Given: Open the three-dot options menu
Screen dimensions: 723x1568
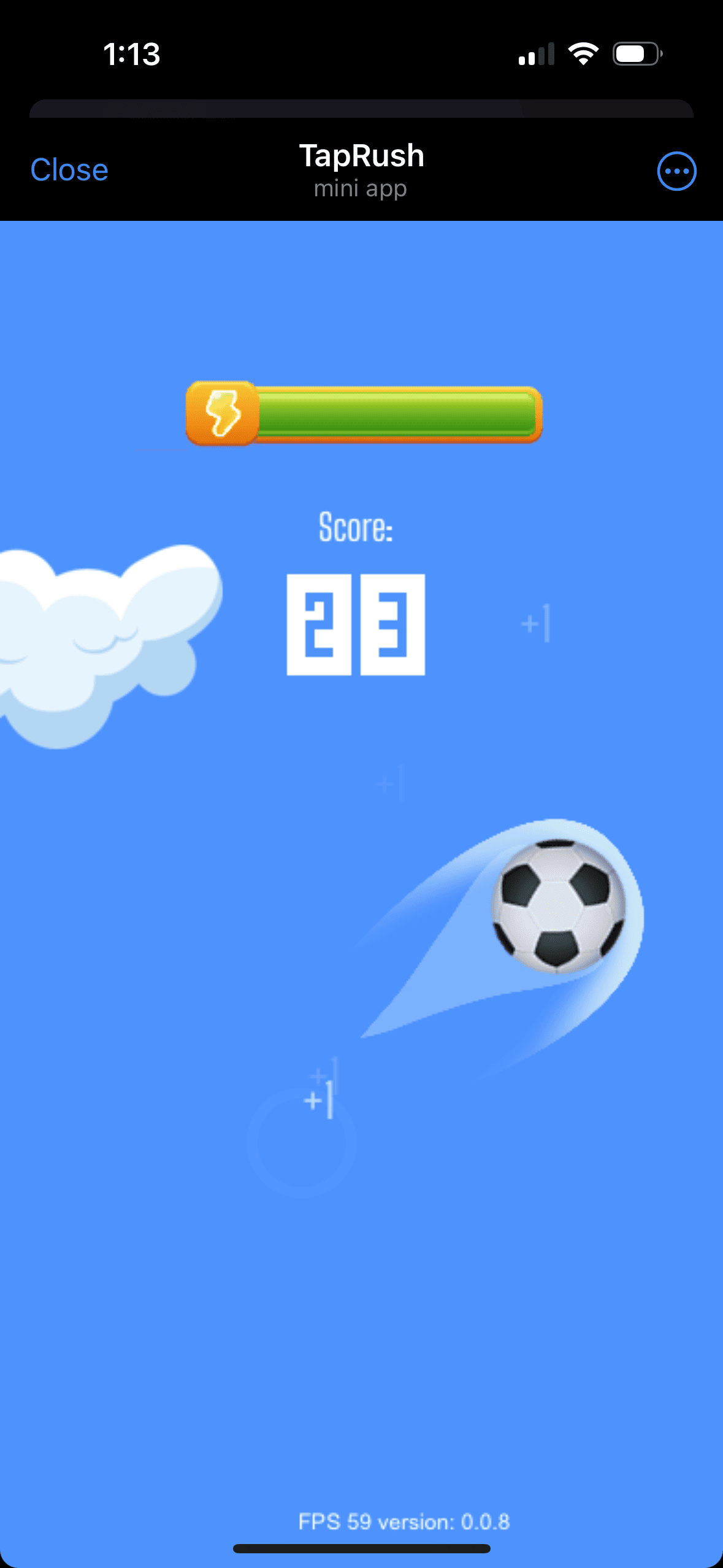Looking at the screenshot, I should pyautogui.click(x=676, y=171).
